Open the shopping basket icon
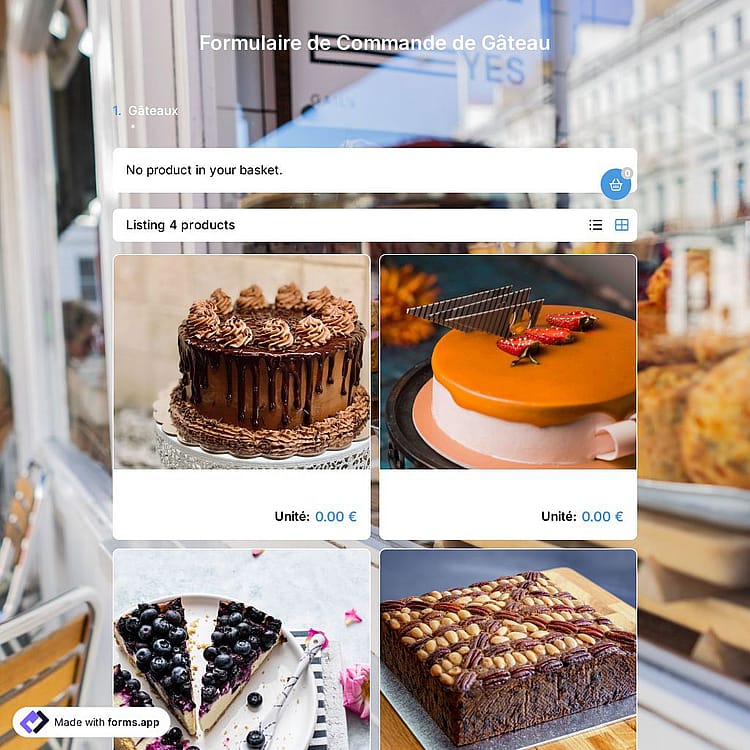 [616, 184]
